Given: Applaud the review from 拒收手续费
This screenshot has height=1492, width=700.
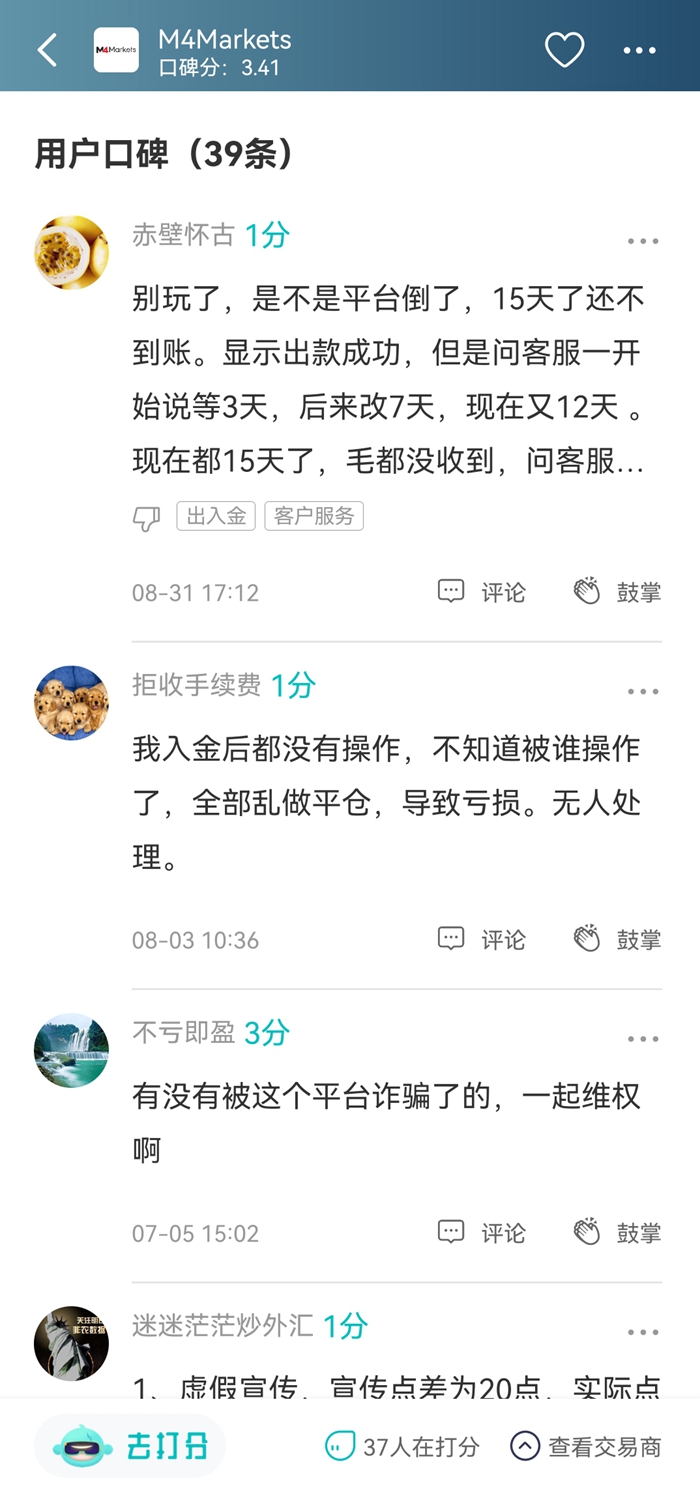Looking at the screenshot, I should coord(617,939).
